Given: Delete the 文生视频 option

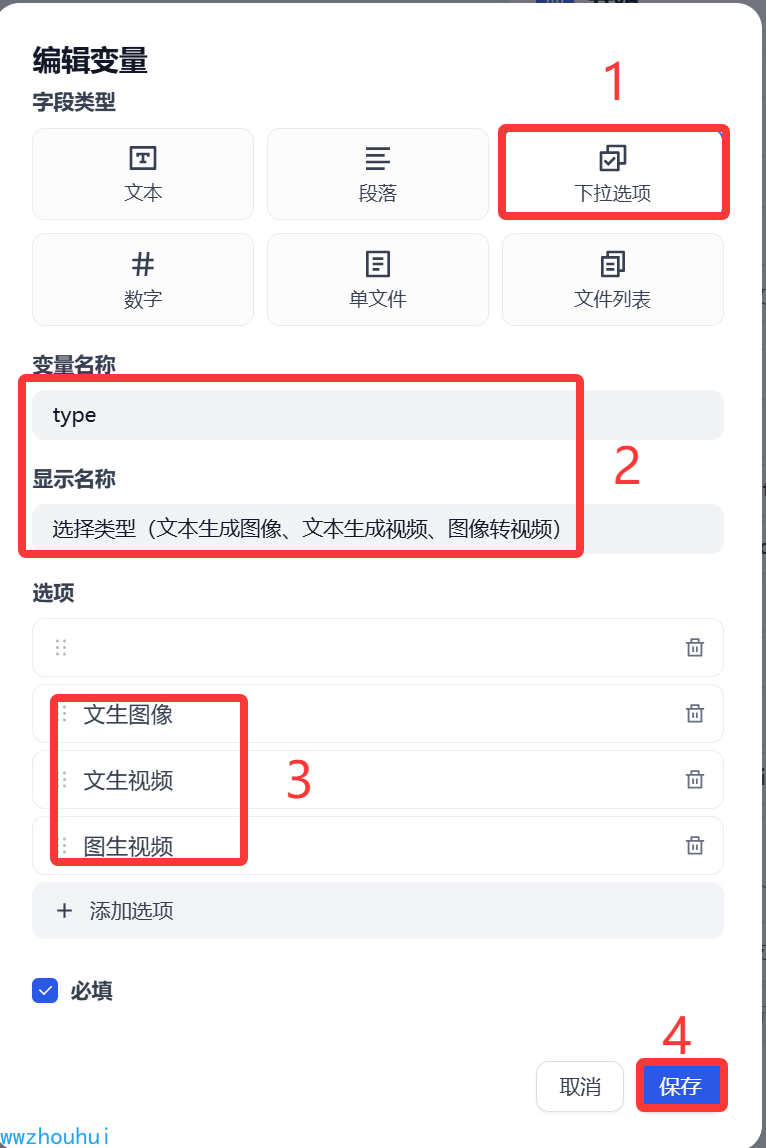Looking at the screenshot, I should (x=695, y=779).
